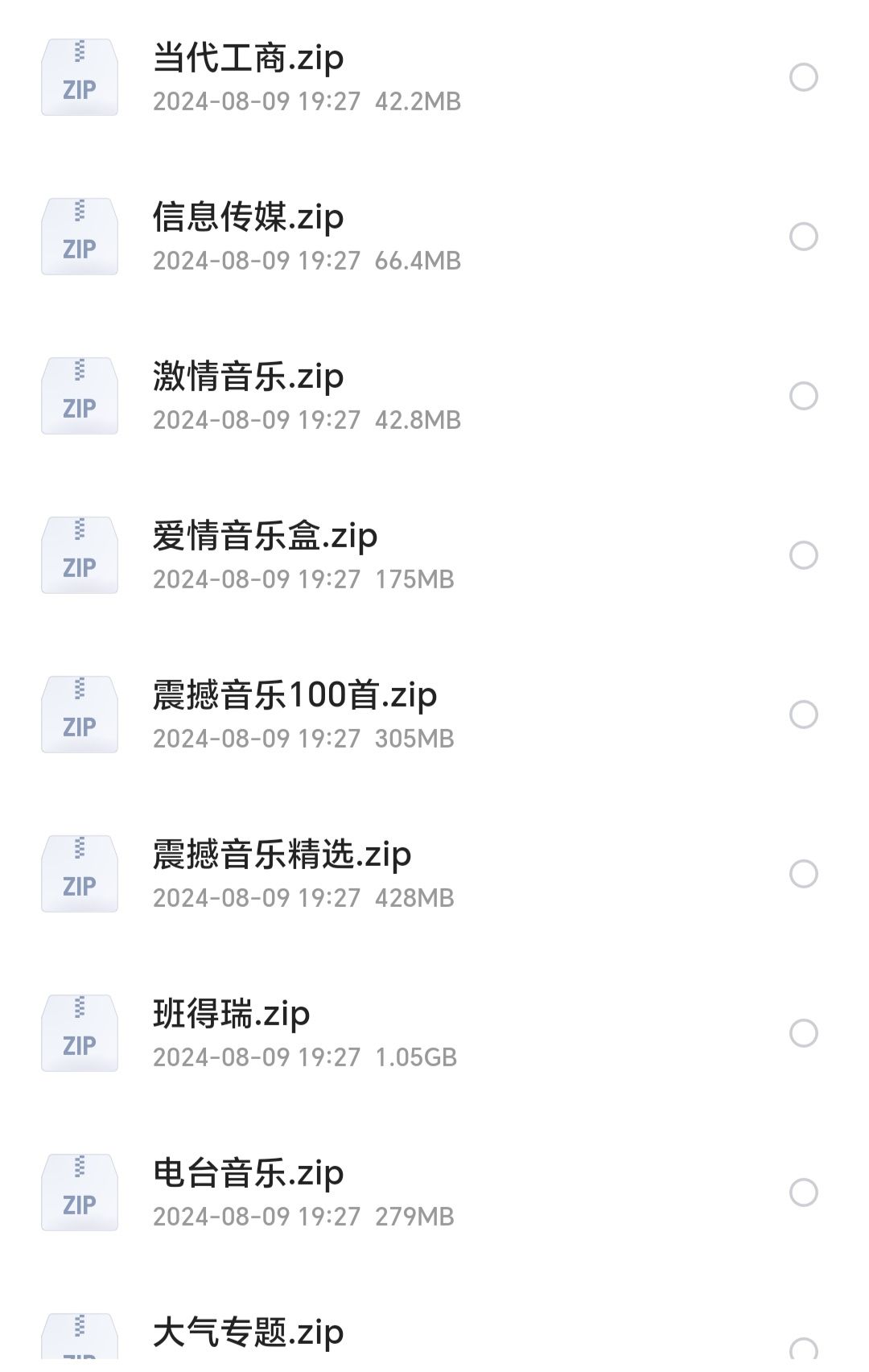Check the circle beside 震撼音乐100首.zip
This screenshot has width=869, height=1372.
pyautogui.click(x=803, y=715)
